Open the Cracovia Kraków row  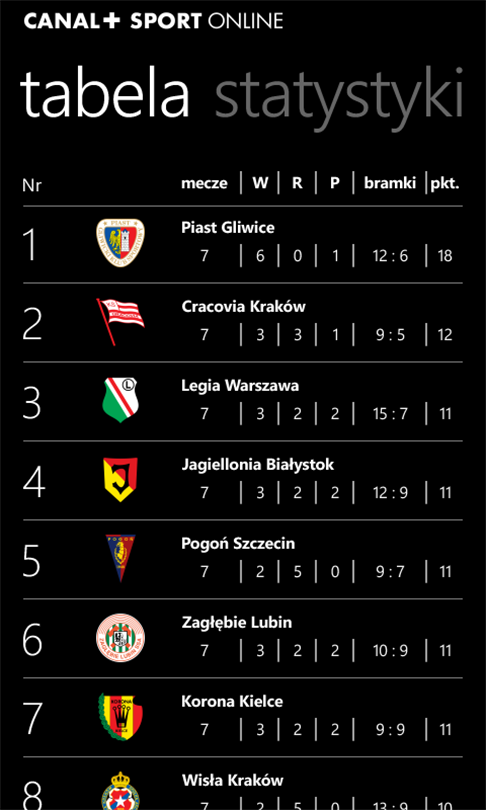[x=243, y=322]
